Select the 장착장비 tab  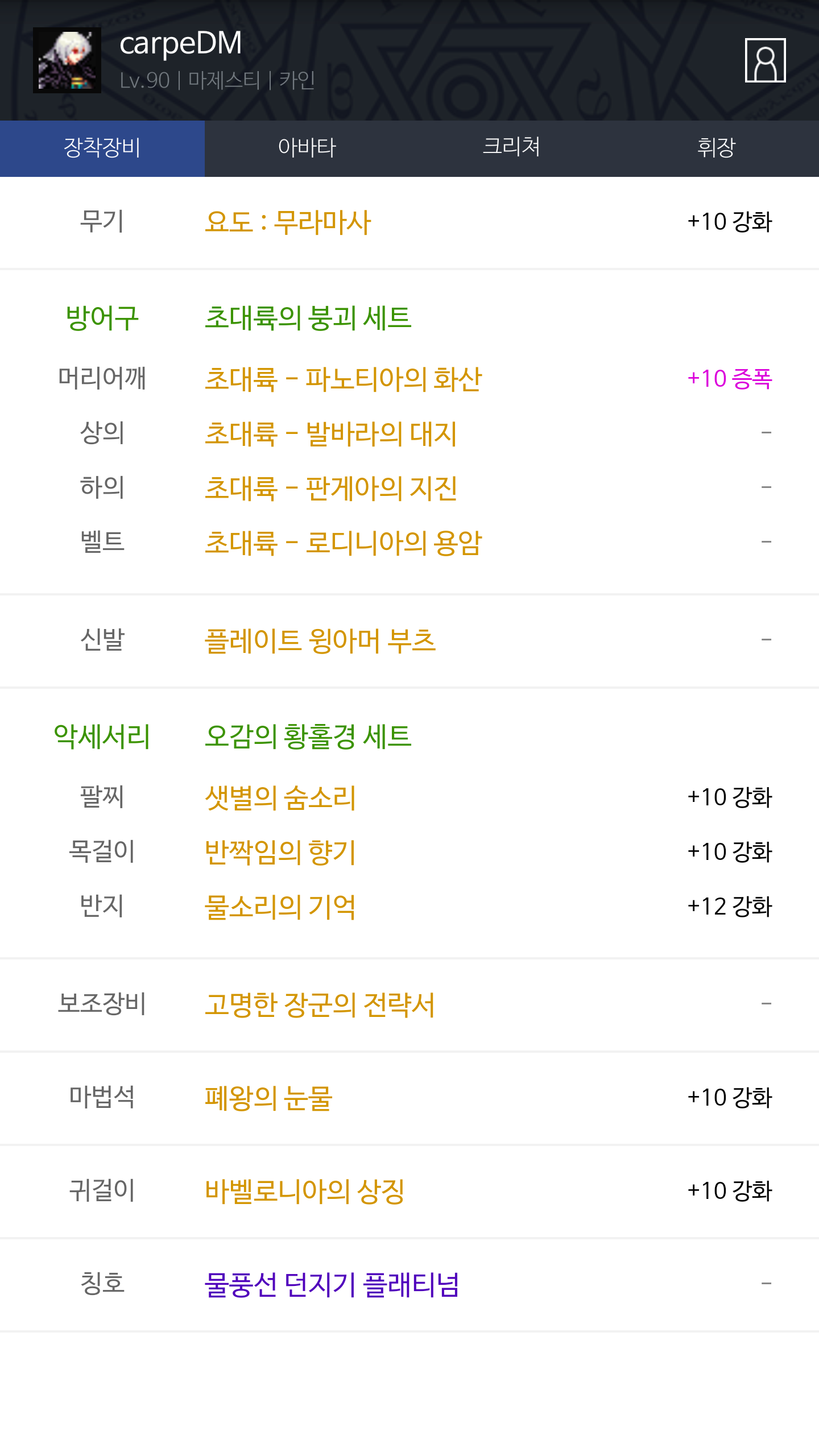[102, 148]
